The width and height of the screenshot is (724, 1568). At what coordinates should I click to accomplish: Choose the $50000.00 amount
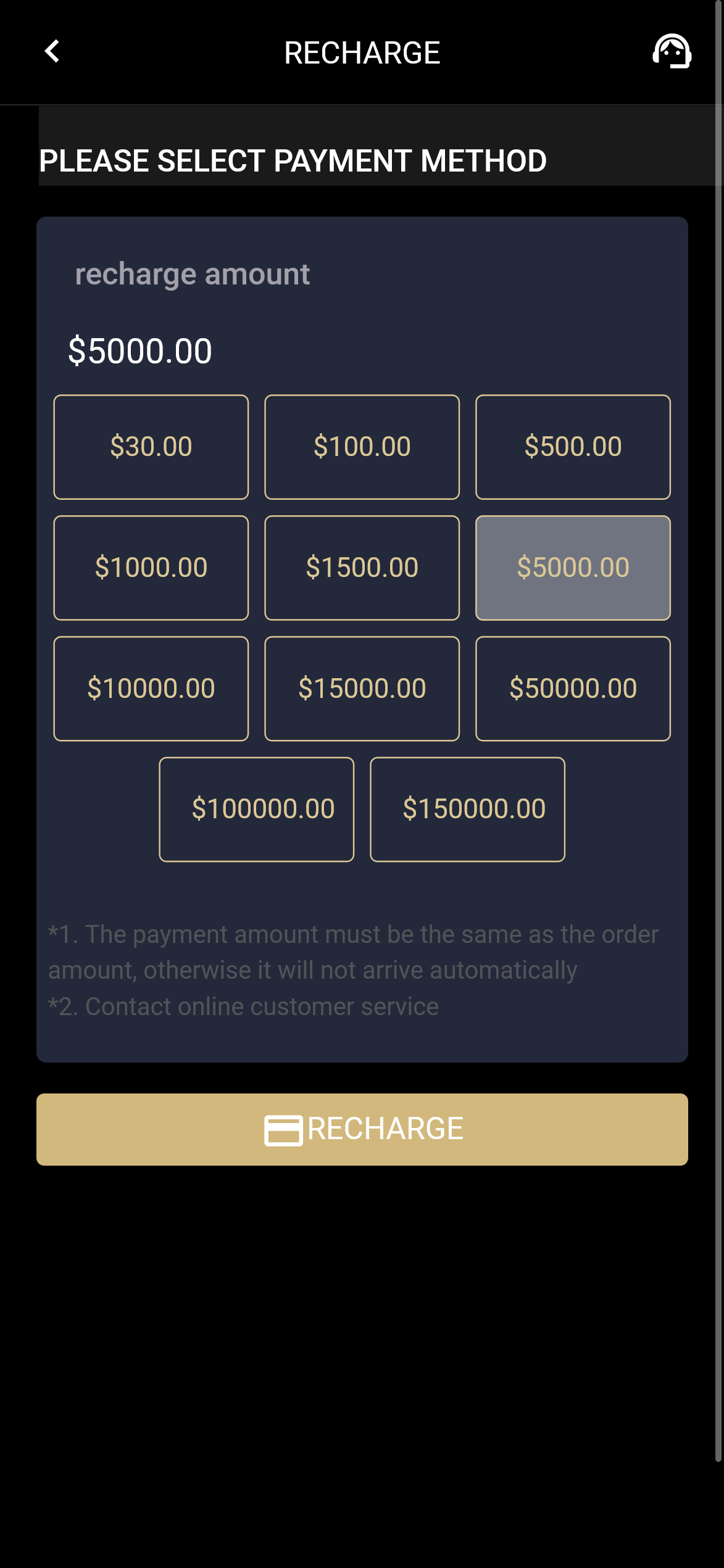click(573, 689)
